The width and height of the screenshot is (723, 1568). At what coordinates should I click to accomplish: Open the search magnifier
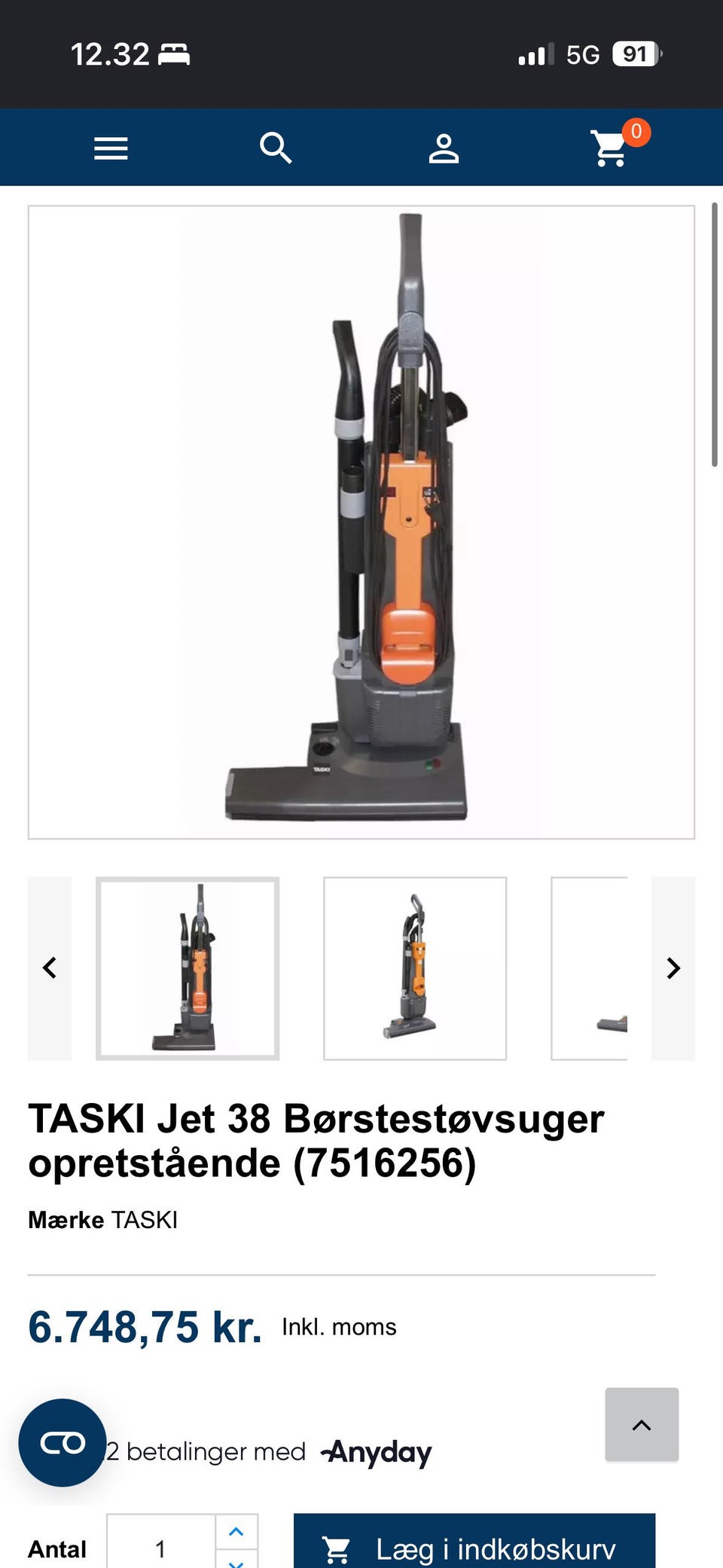[276, 148]
